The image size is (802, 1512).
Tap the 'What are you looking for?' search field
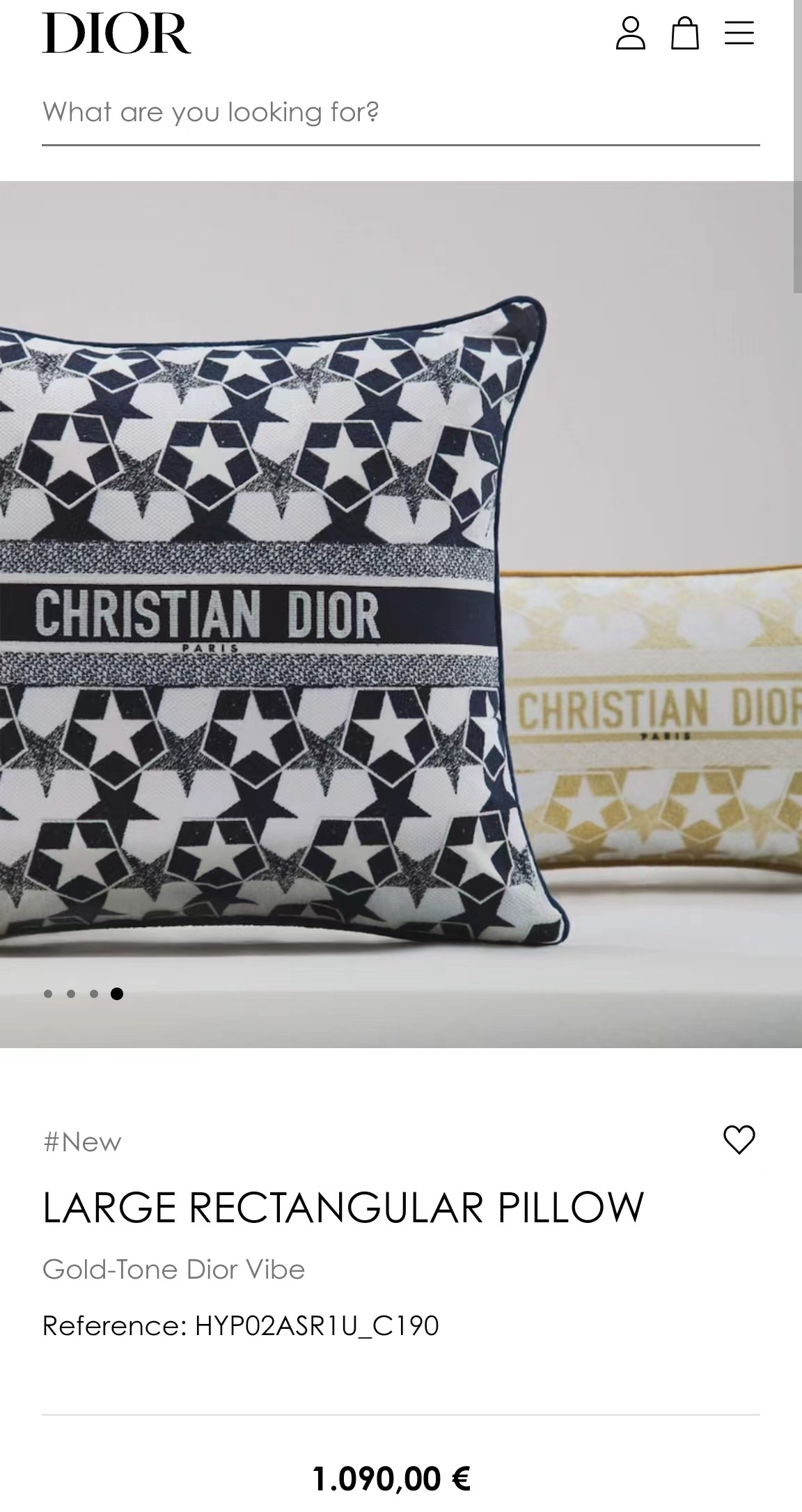(x=400, y=112)
